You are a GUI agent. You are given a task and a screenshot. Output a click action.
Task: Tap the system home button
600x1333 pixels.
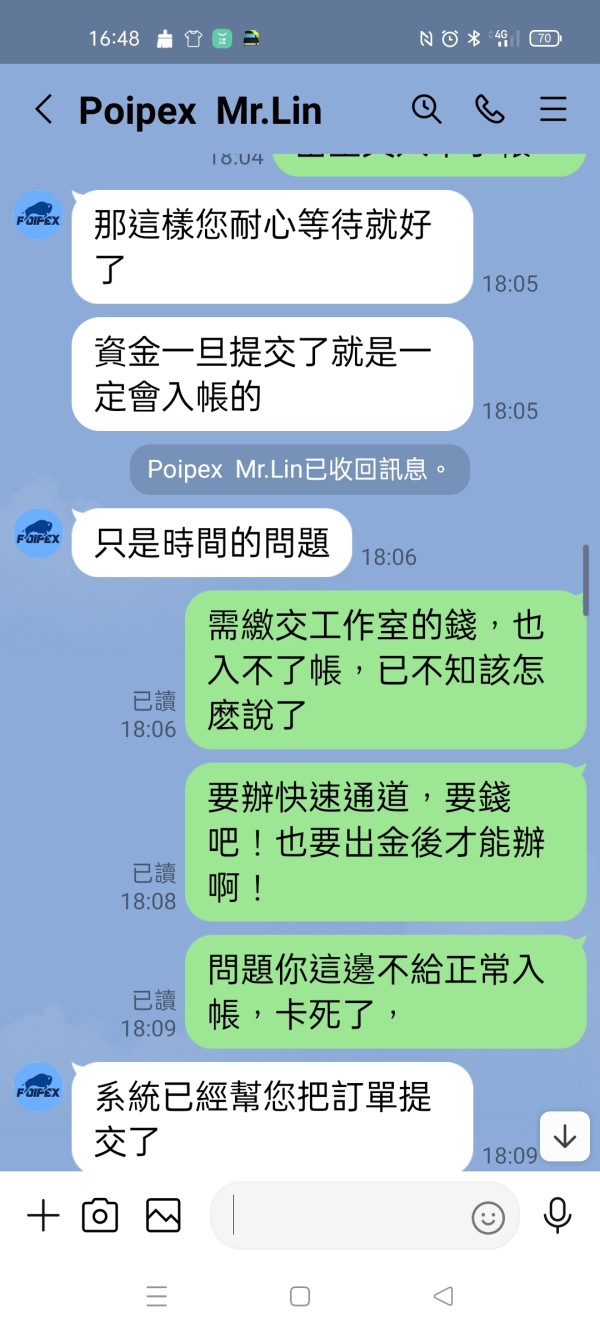(x=300, y=1297)
